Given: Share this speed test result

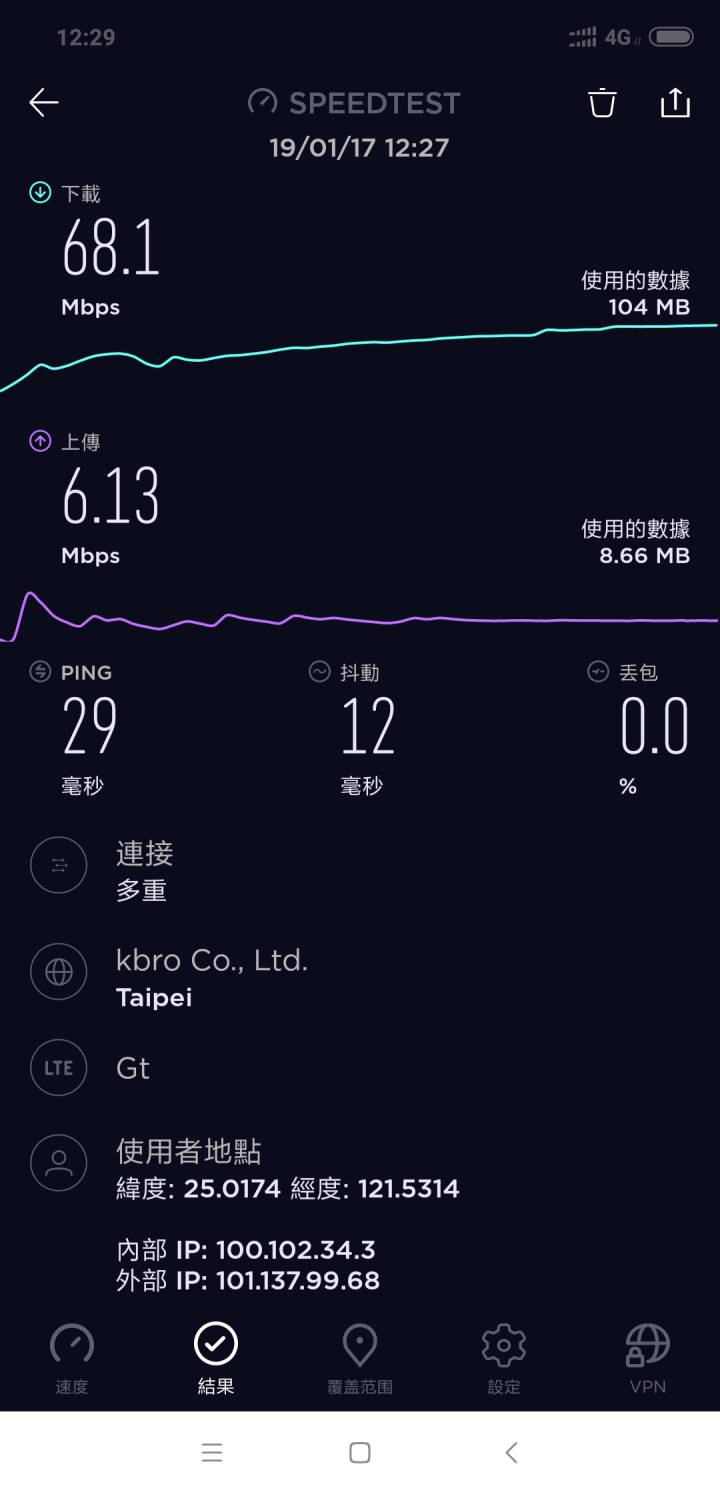Looking at the screenshot, I should pyautogui.click(x=675, y=102).
